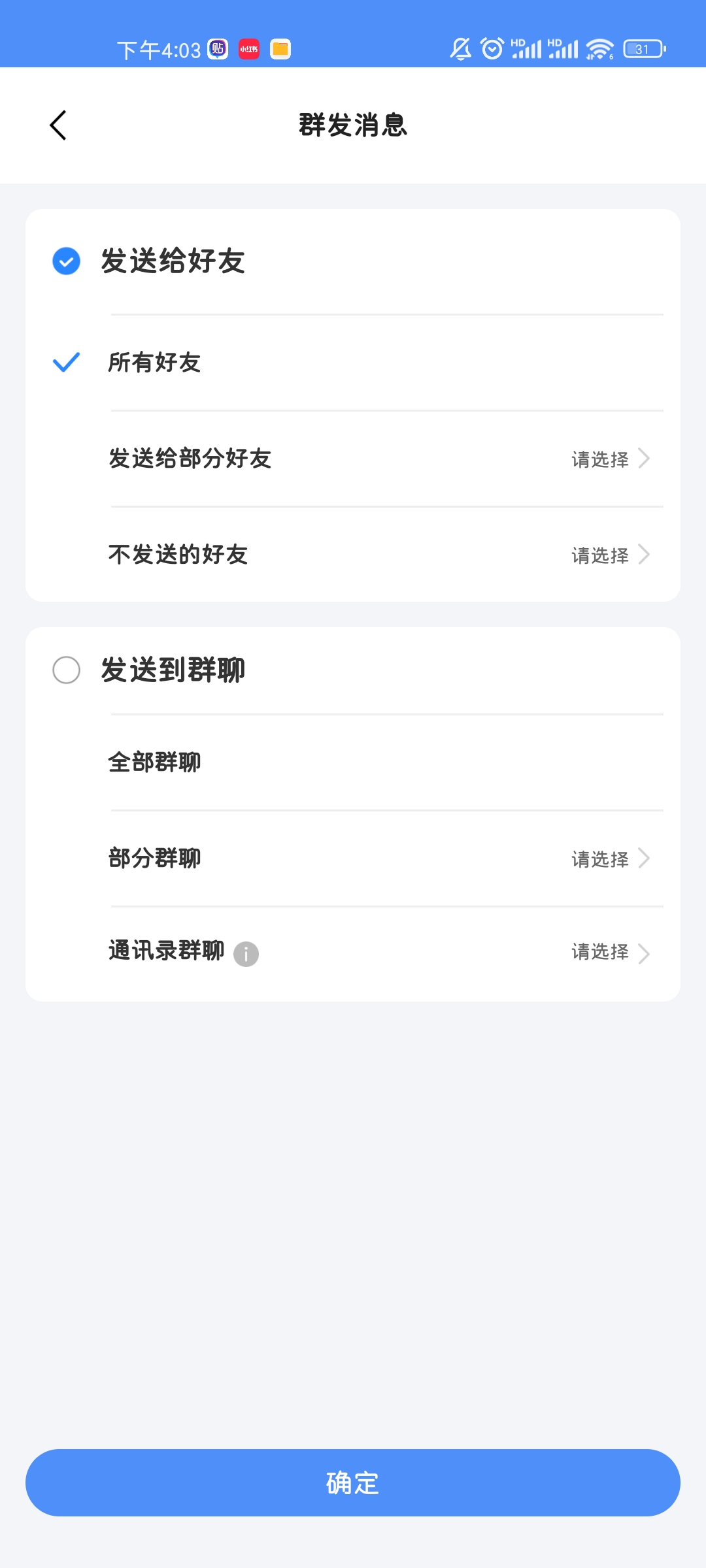
Task: Tap the battery indicator showing 31
Action: point(643,47)
